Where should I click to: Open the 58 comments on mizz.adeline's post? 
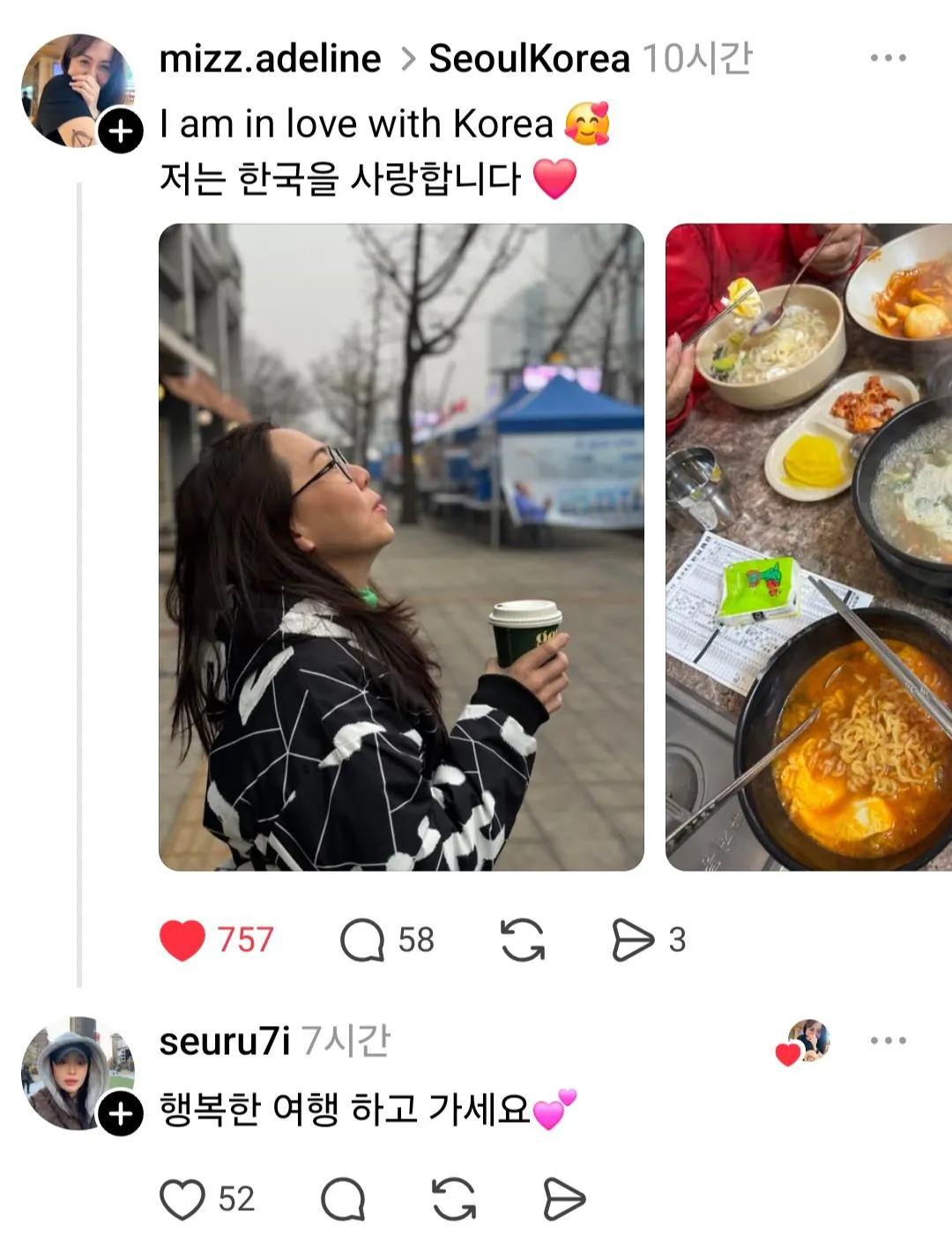tap(362, 940)
